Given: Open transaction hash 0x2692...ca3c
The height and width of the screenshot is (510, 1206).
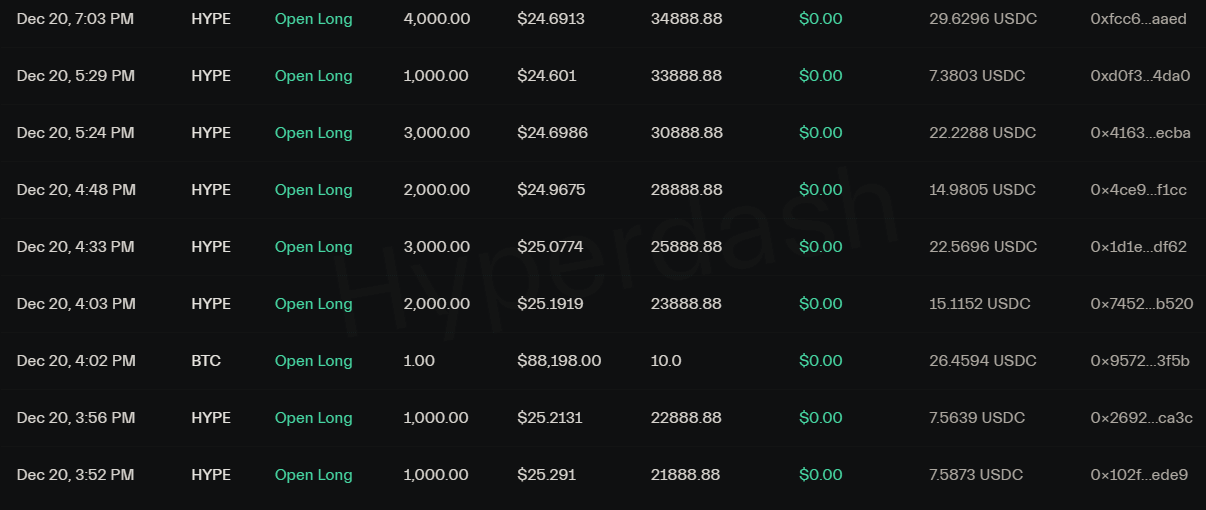Looking at the screenshot, I should (x=1141, y=418).
